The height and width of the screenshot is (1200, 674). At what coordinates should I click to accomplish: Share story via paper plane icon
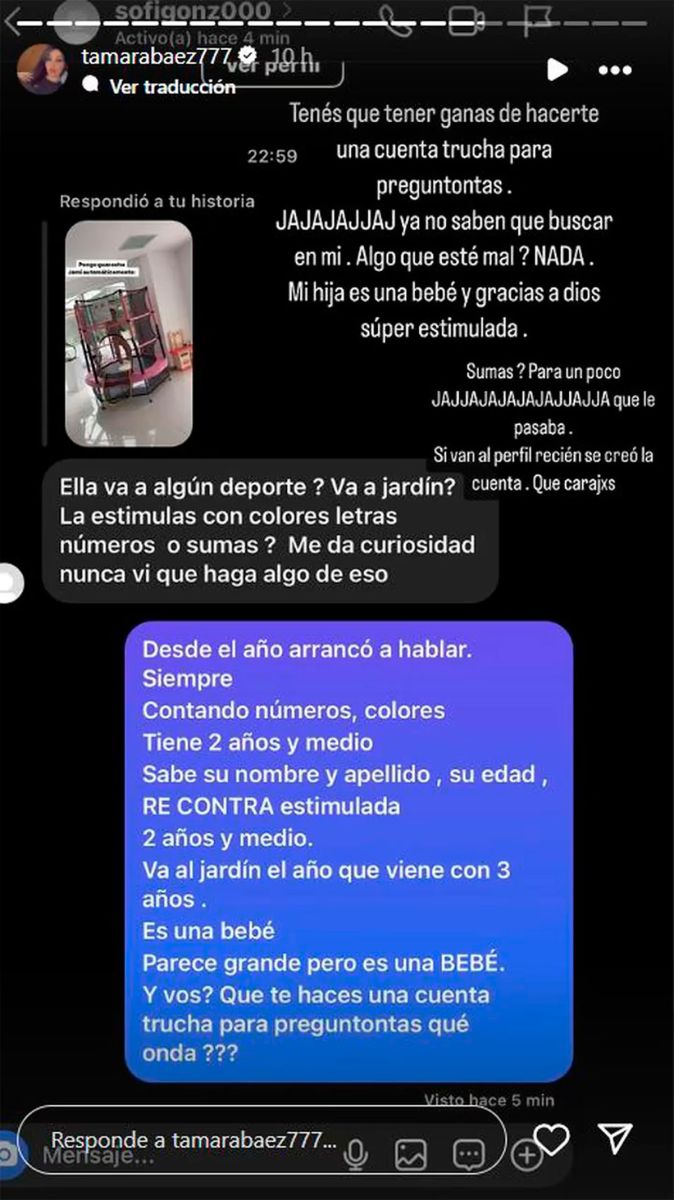(x=615, y=1138)
